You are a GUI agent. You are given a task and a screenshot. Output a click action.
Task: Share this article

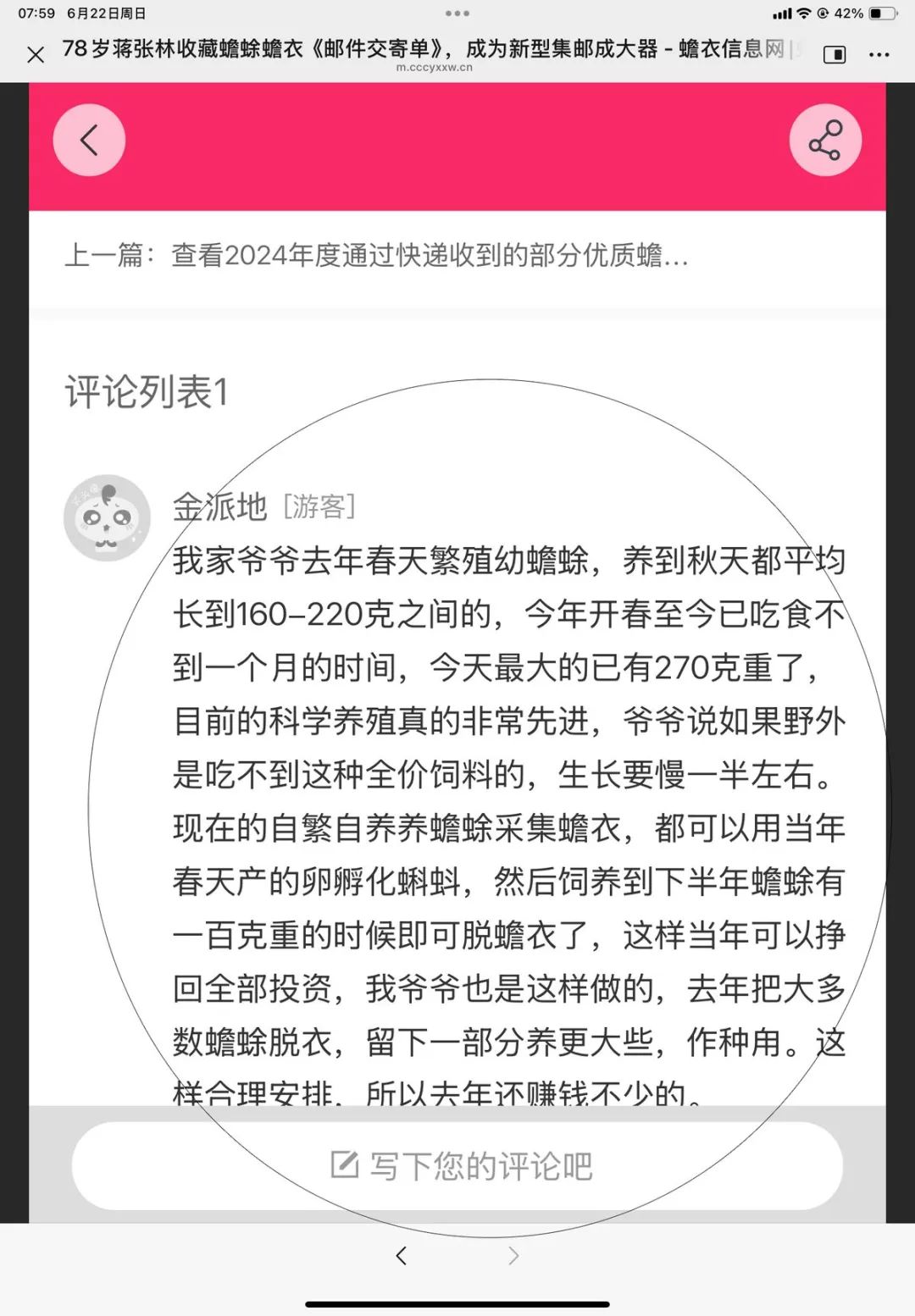(x=825, y=141)
